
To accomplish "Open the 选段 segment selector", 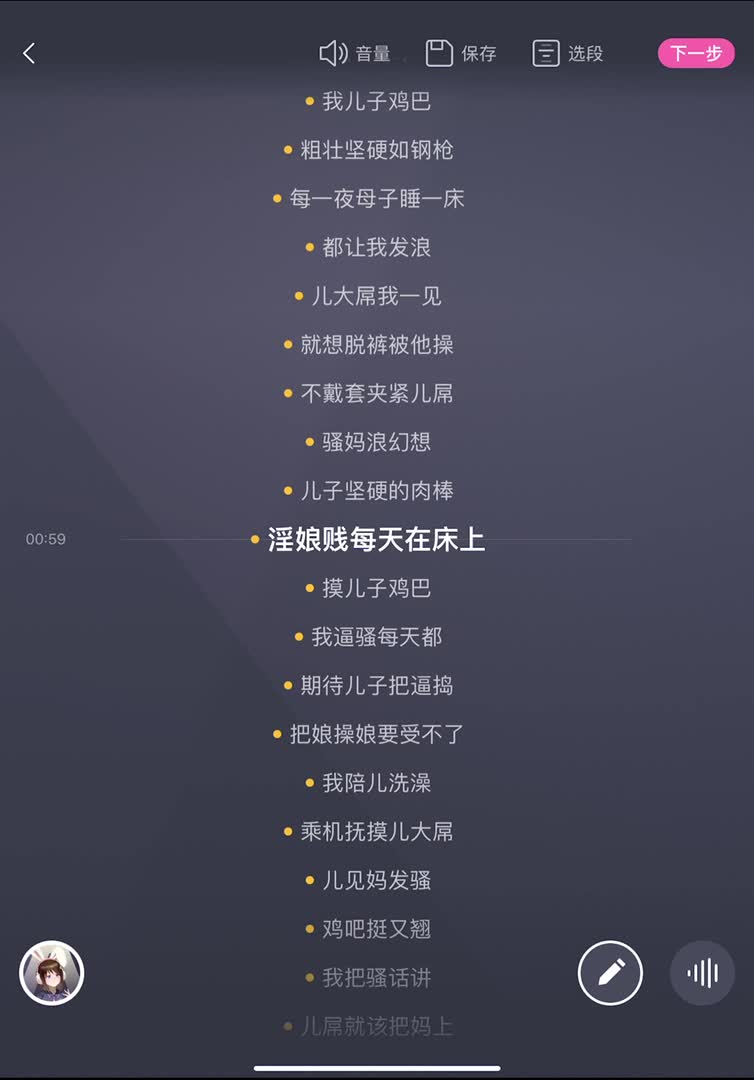I will (x=568, y=54).
